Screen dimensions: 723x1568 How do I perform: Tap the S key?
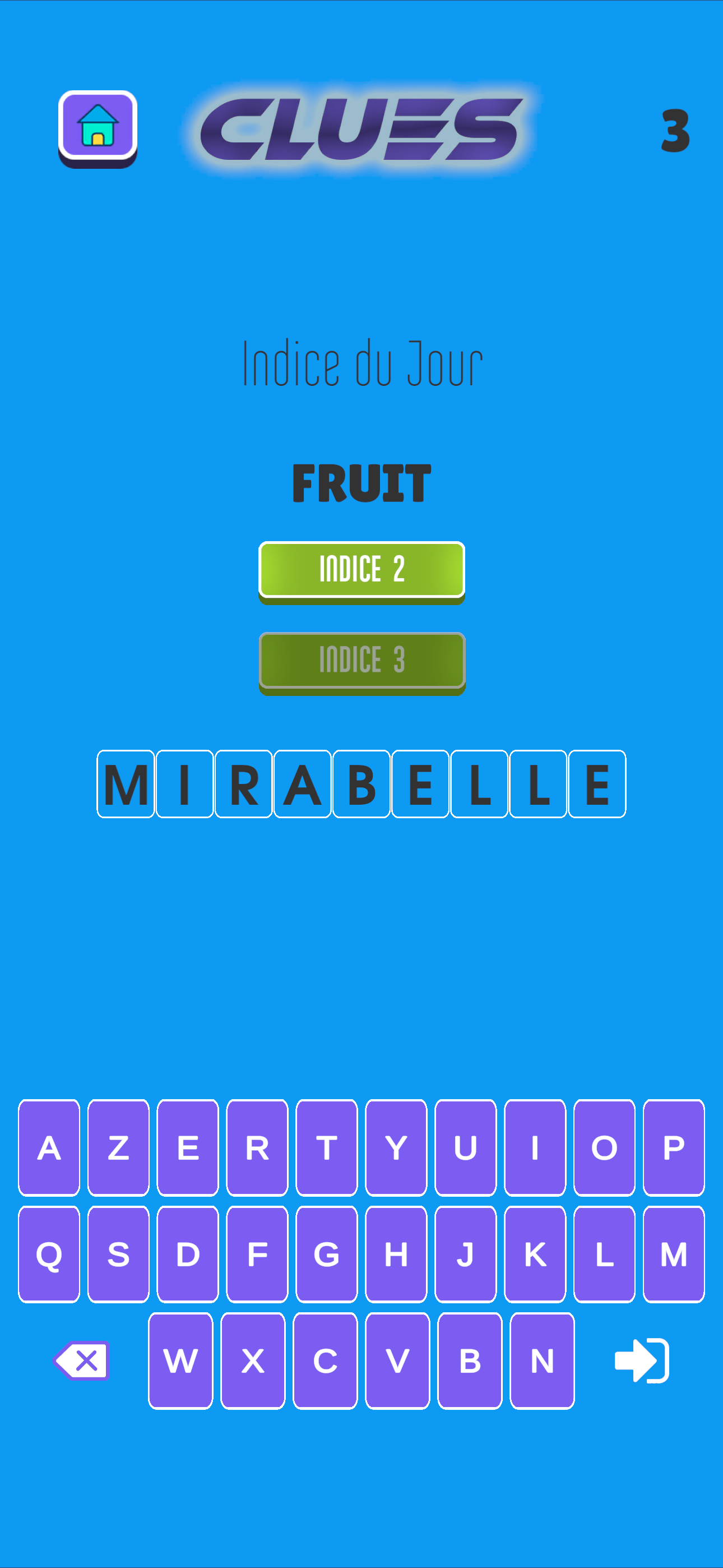point(118,1254)
